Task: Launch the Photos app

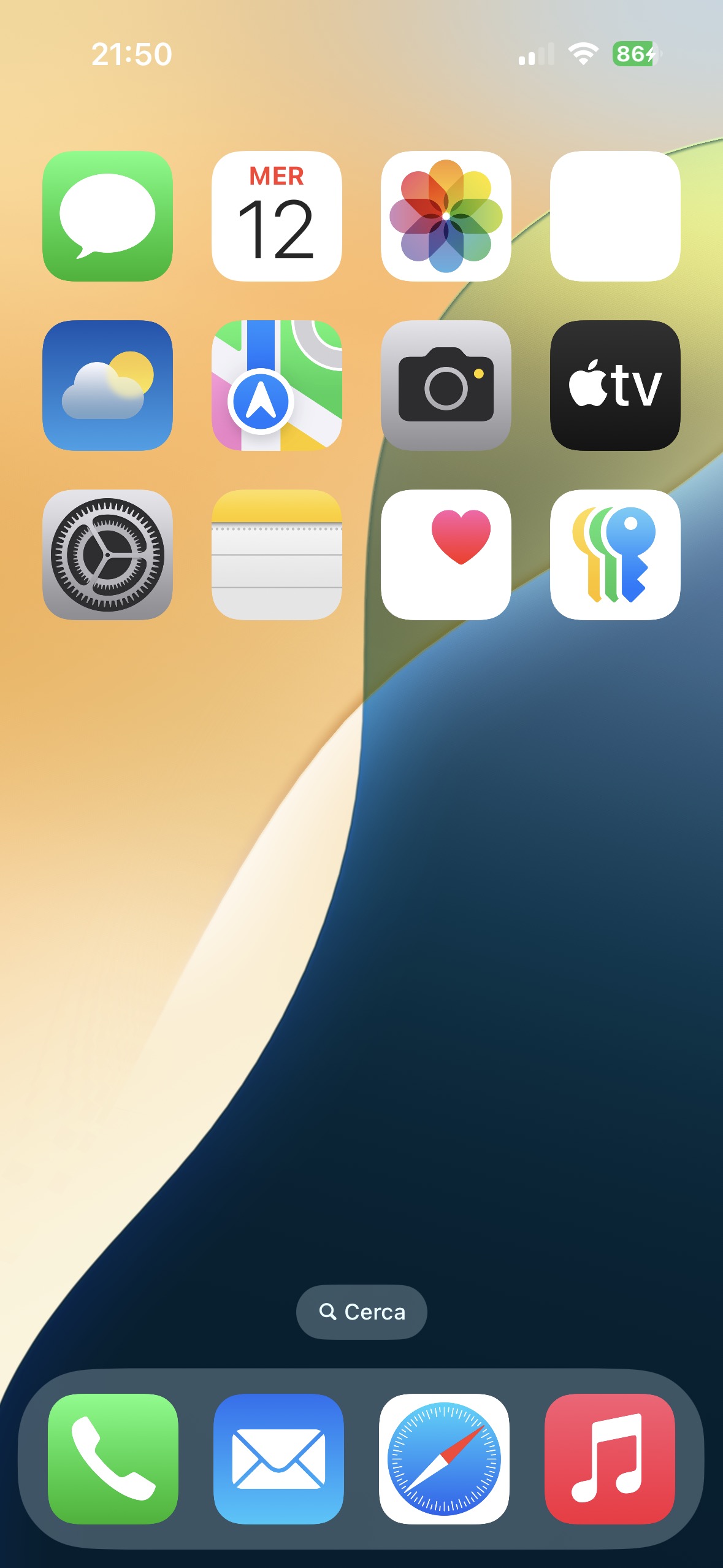Action: coord(446,216)
